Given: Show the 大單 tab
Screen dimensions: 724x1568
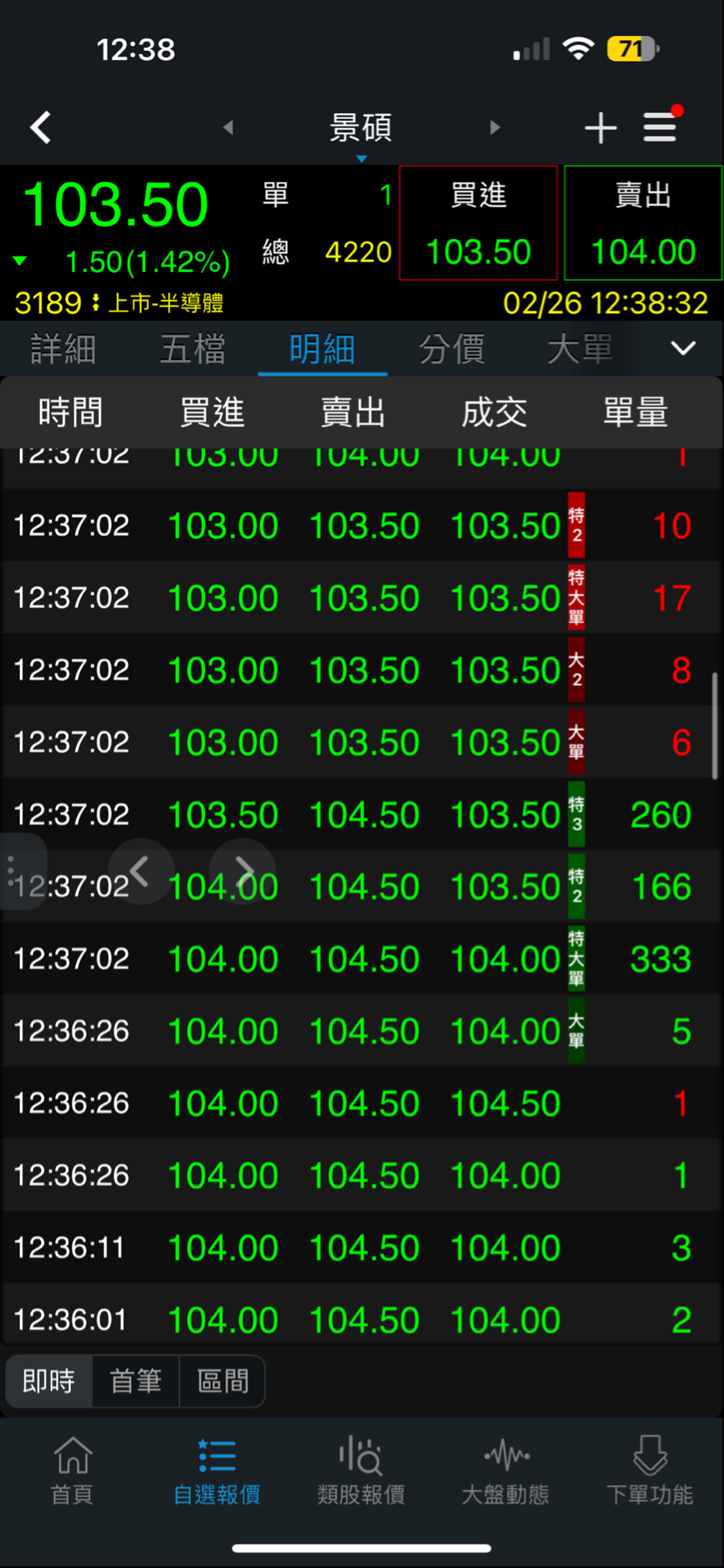Looking at the screenshot, I should click(580, 349).
